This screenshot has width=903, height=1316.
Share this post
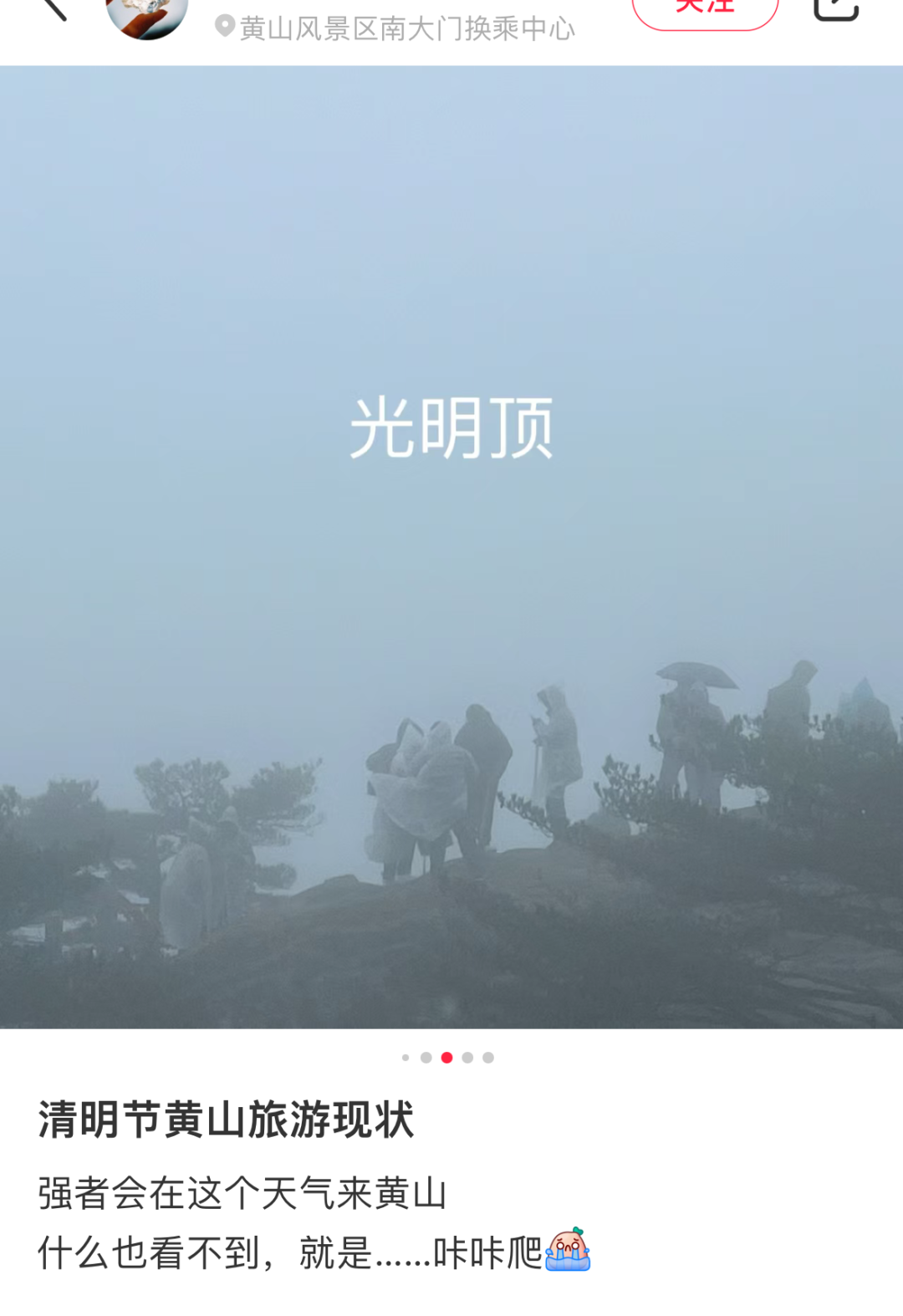click(835, 8)
